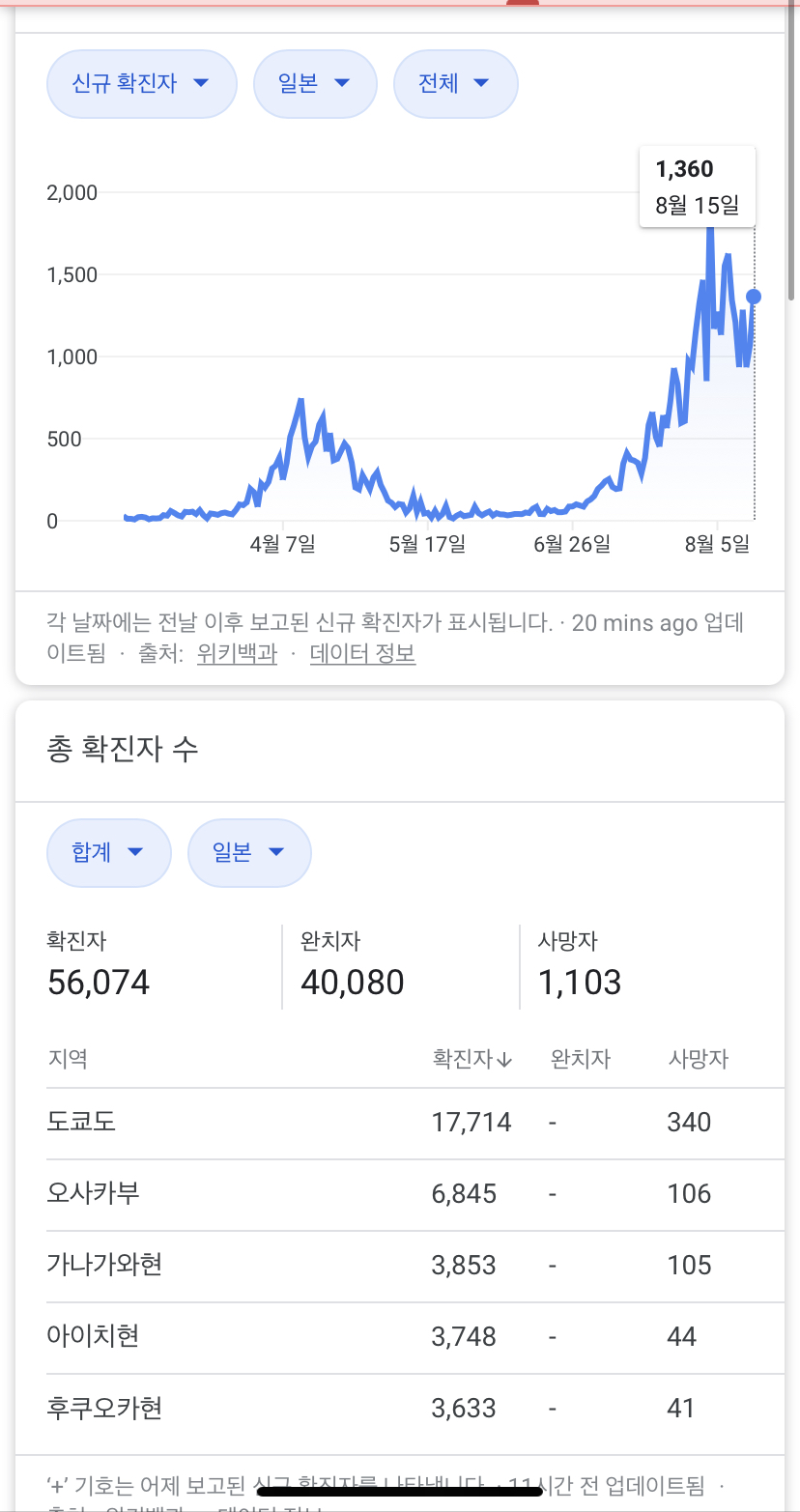Sort the table by 확진자 column
Image resolution: width=800 pixels, height=1512 pixels.
coord(471,1059)
